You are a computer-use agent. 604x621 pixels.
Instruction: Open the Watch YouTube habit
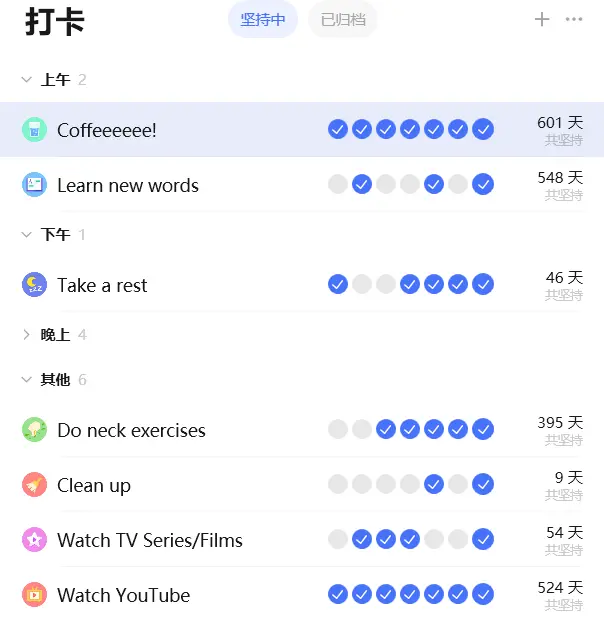[123, 595]
